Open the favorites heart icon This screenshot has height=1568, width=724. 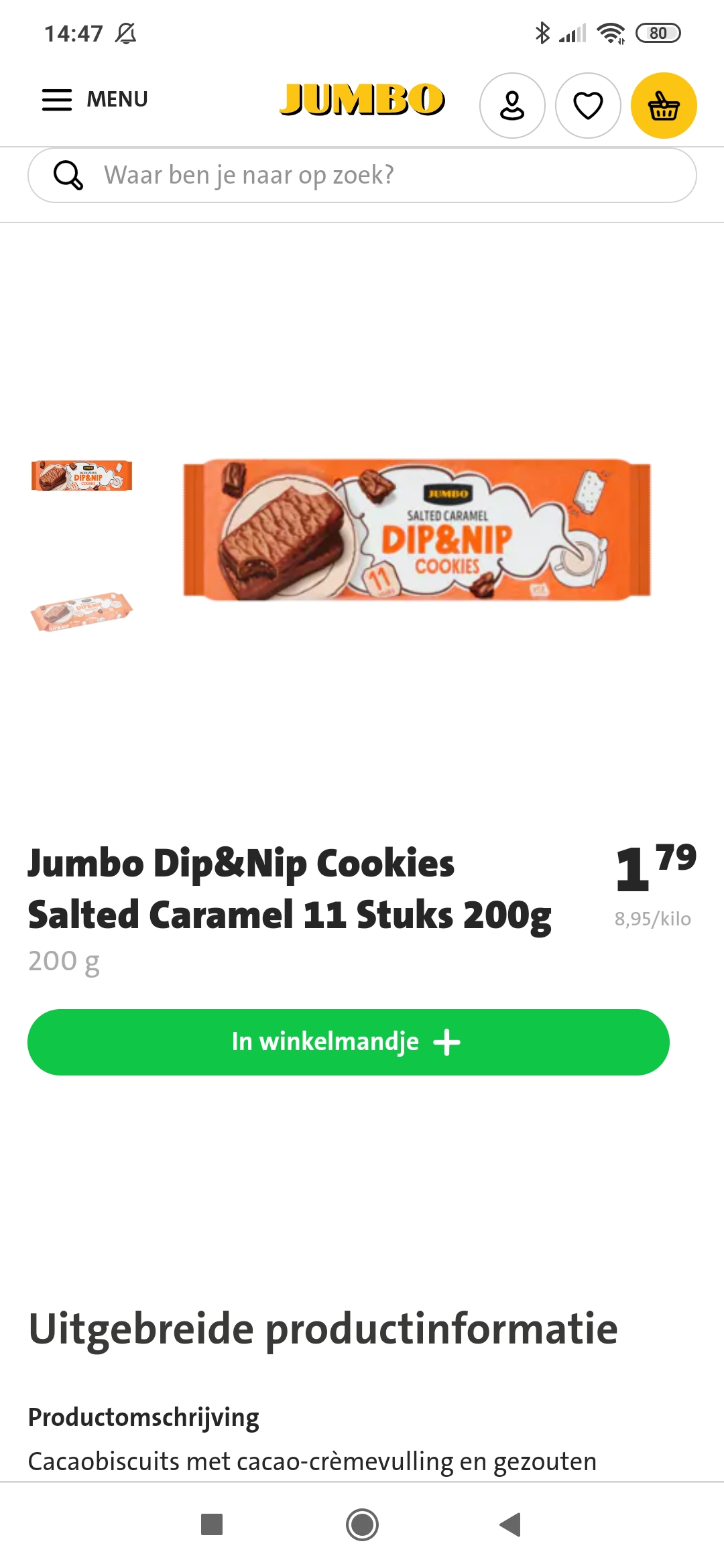coord(588,106)
